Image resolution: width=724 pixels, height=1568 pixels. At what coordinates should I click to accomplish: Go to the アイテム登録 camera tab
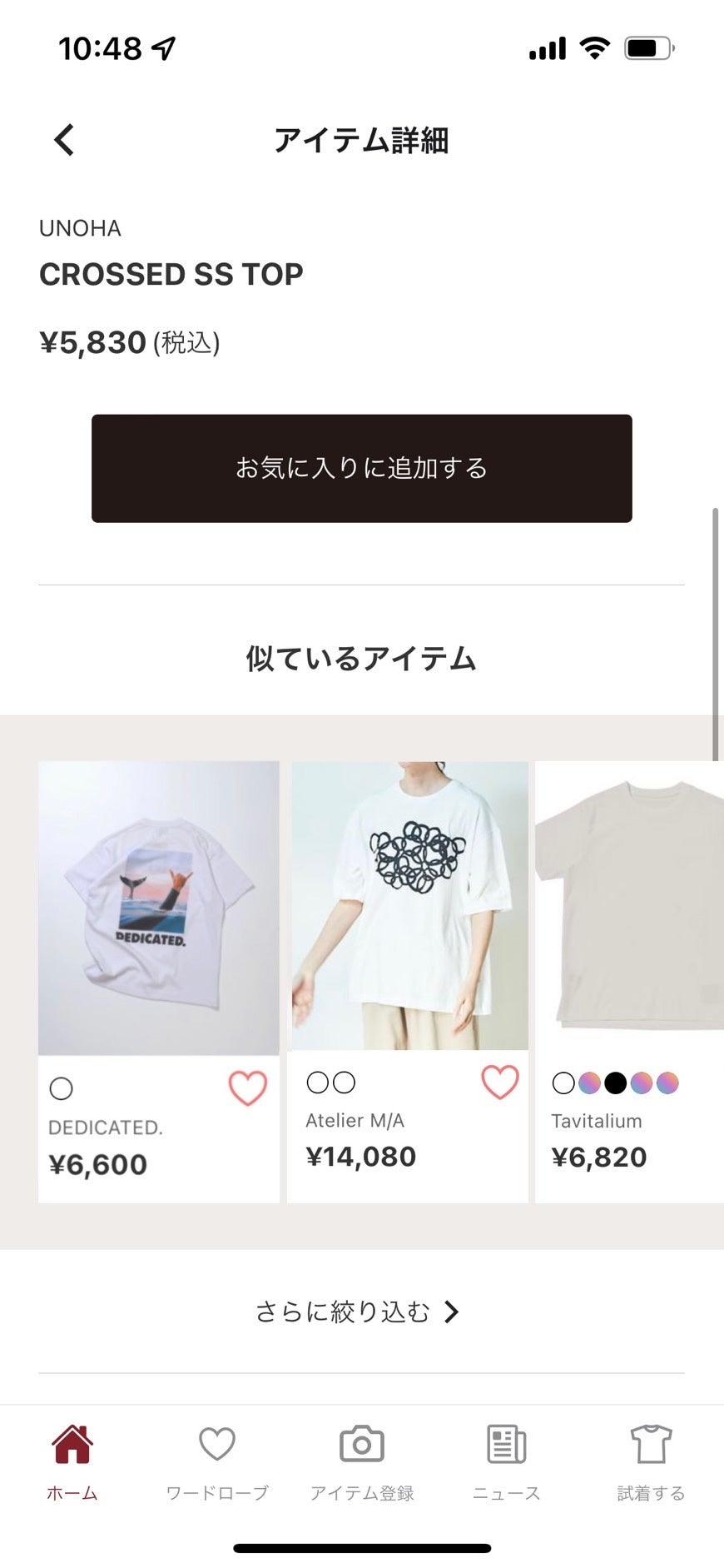362,1461
